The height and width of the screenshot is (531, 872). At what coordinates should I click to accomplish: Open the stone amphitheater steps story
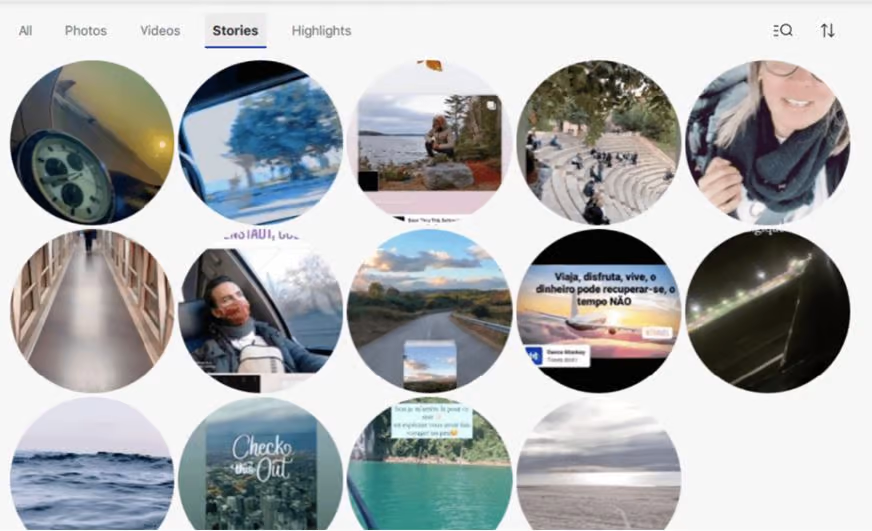tap(598, 142)
